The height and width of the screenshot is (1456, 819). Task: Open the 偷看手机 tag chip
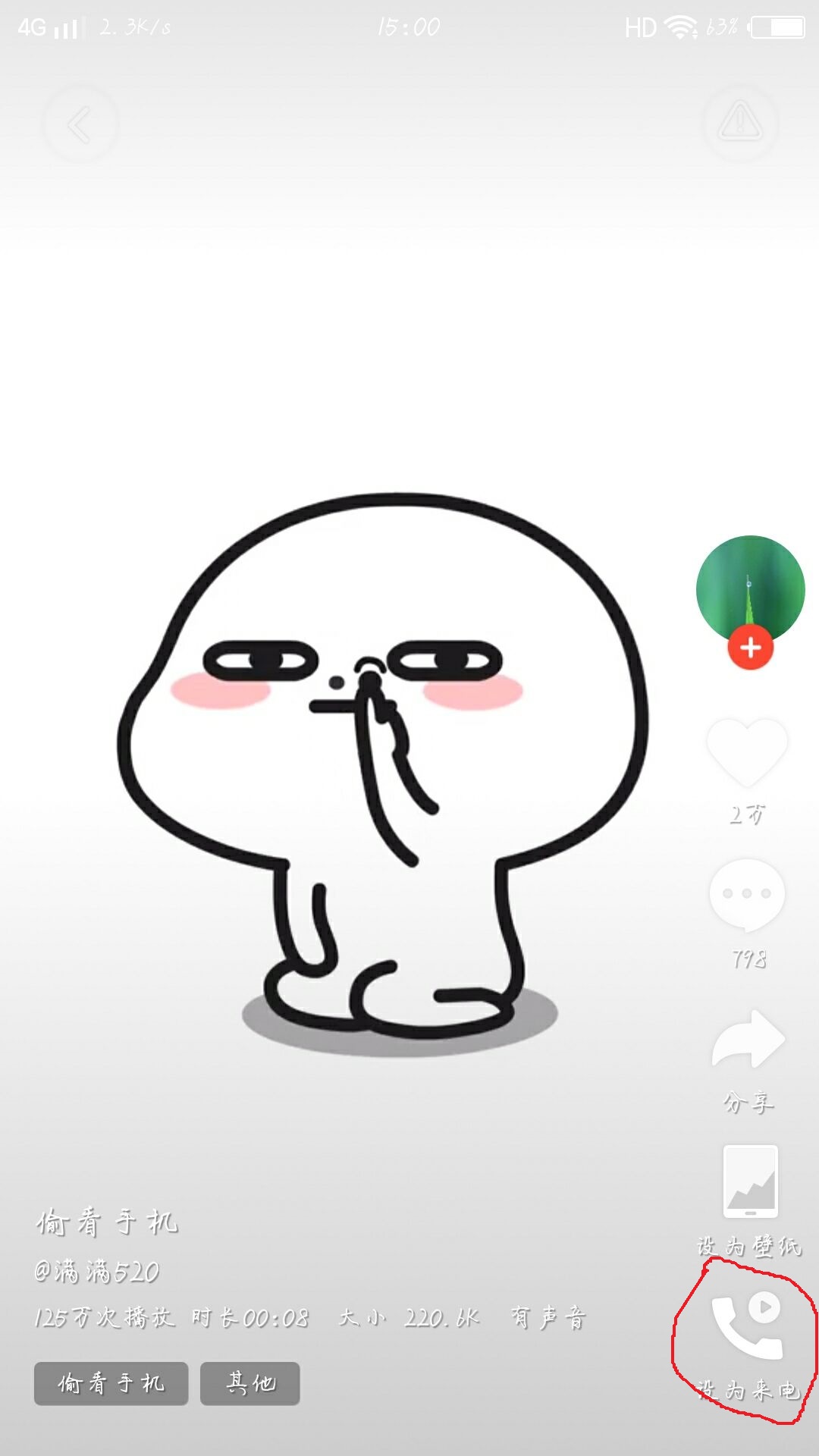[111, 1383]
